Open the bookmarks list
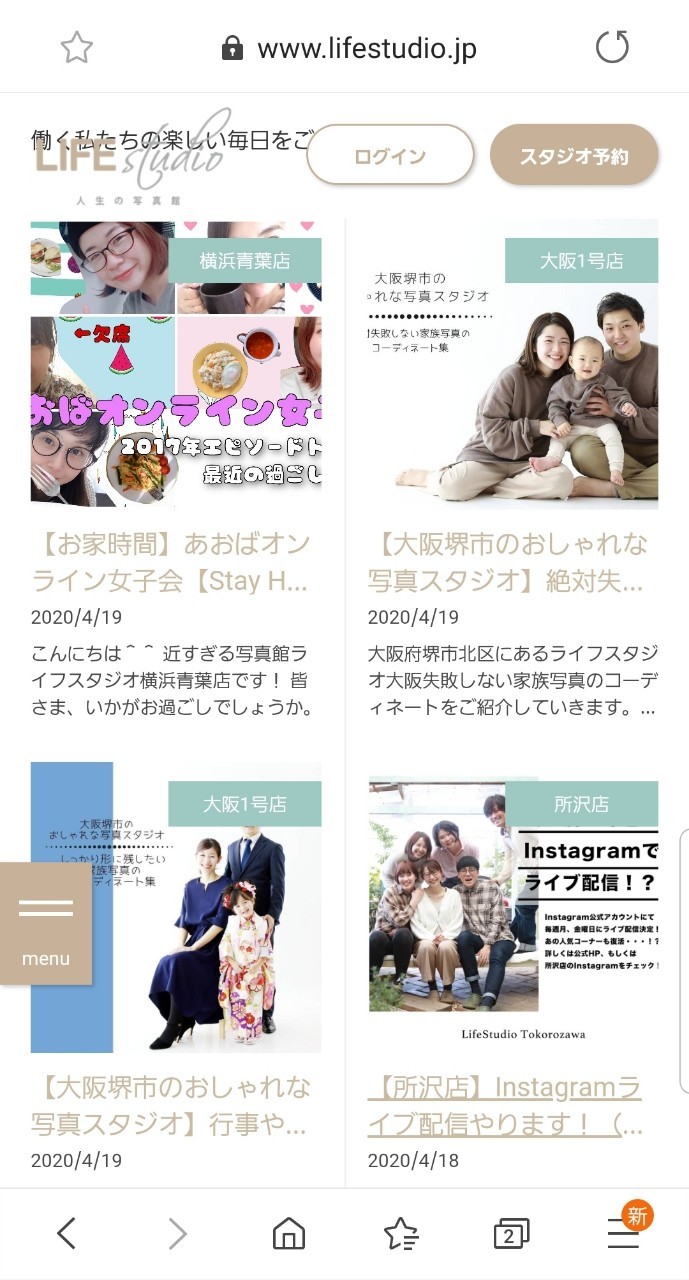 point(401,1235)
